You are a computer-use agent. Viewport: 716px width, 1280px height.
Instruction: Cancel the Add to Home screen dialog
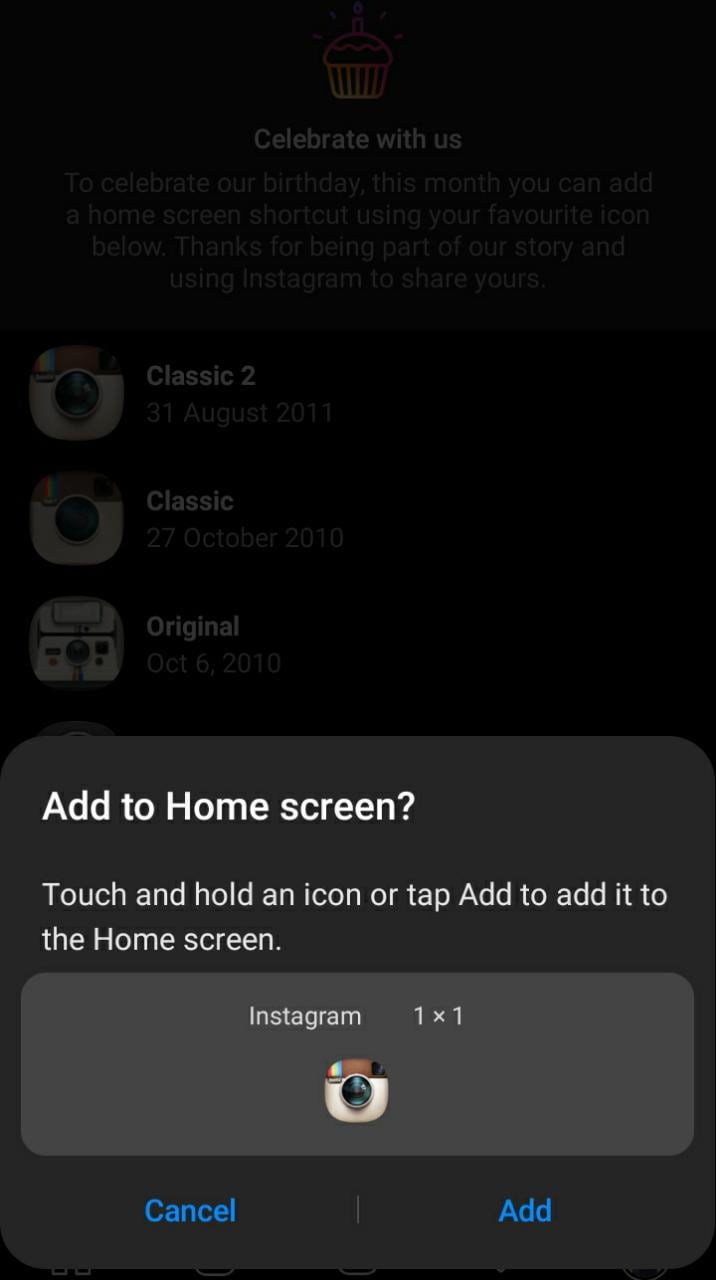click(x=190, y=1210)
